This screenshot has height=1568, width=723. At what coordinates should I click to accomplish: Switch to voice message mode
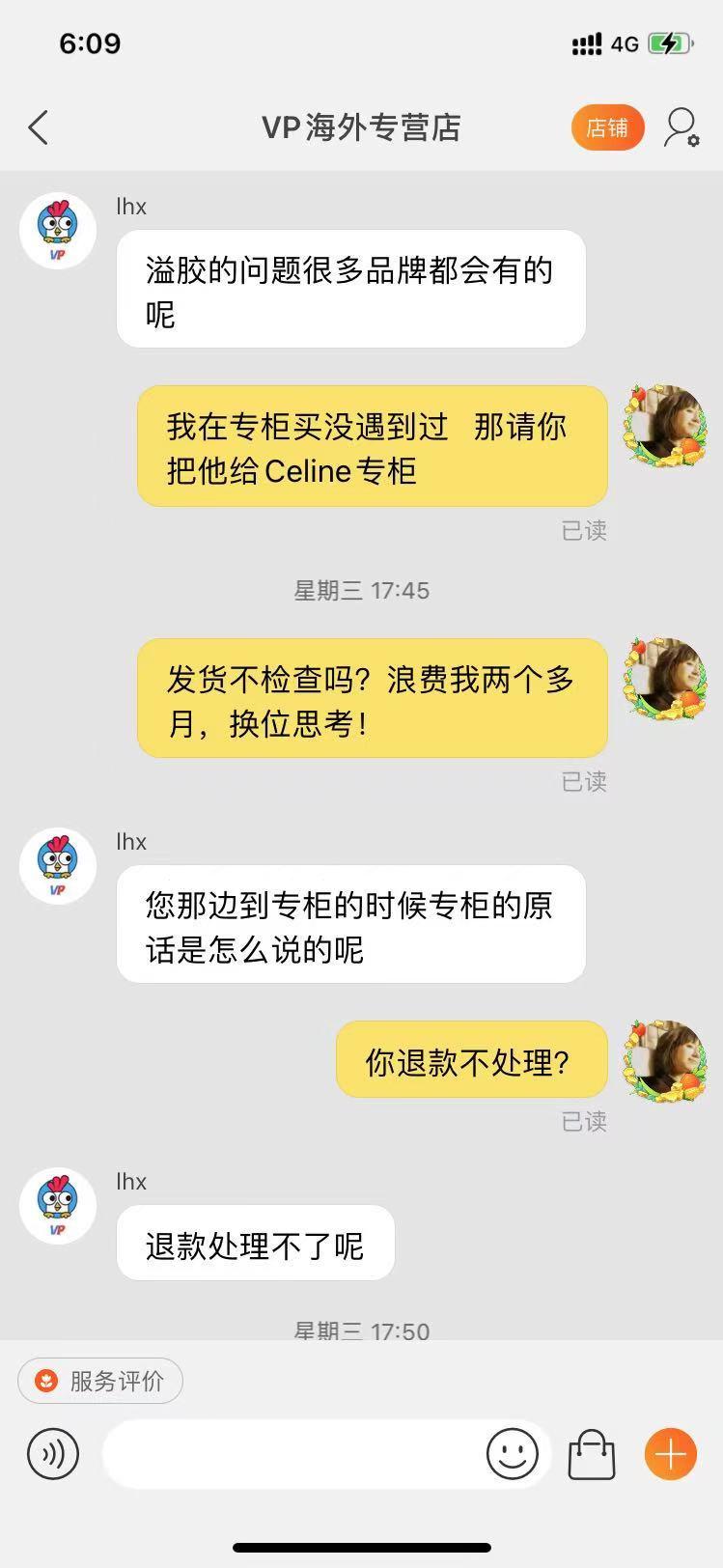(54, 1453)
